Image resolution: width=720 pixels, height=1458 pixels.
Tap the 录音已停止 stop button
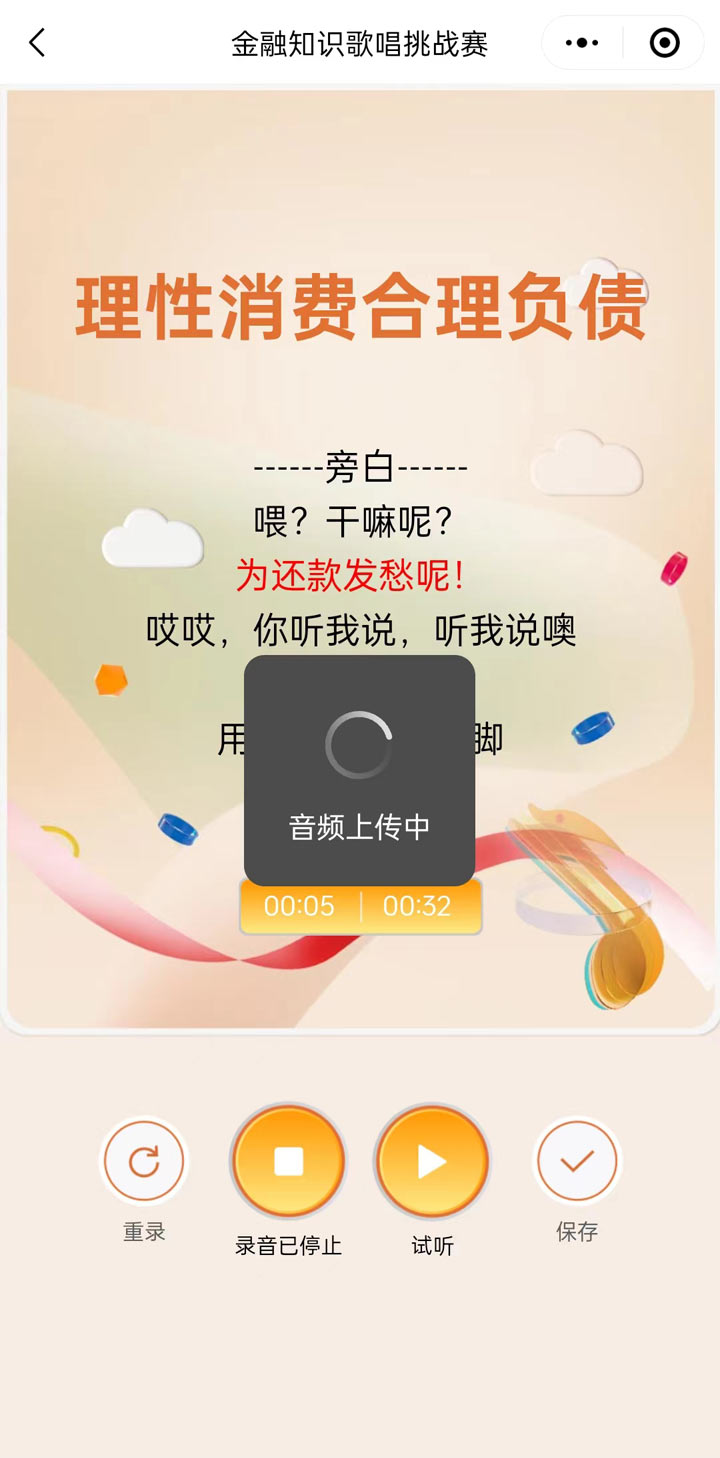click(288, 1162)
